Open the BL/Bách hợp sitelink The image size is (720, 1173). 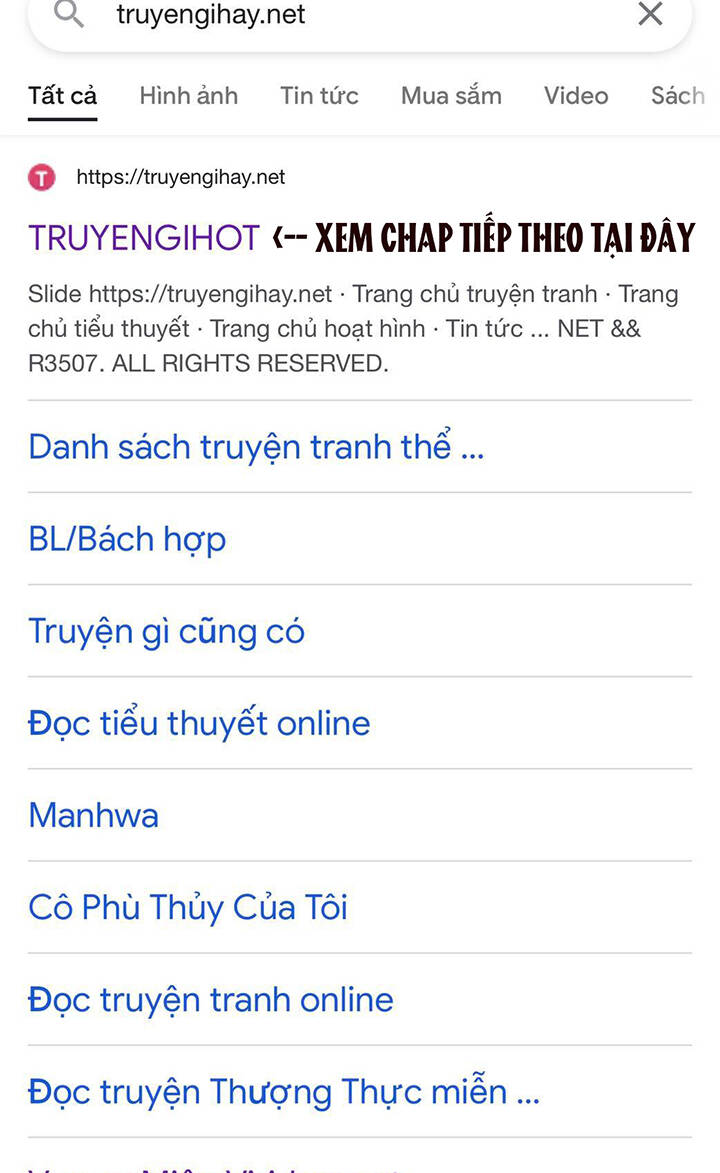[x=127, y=539]
